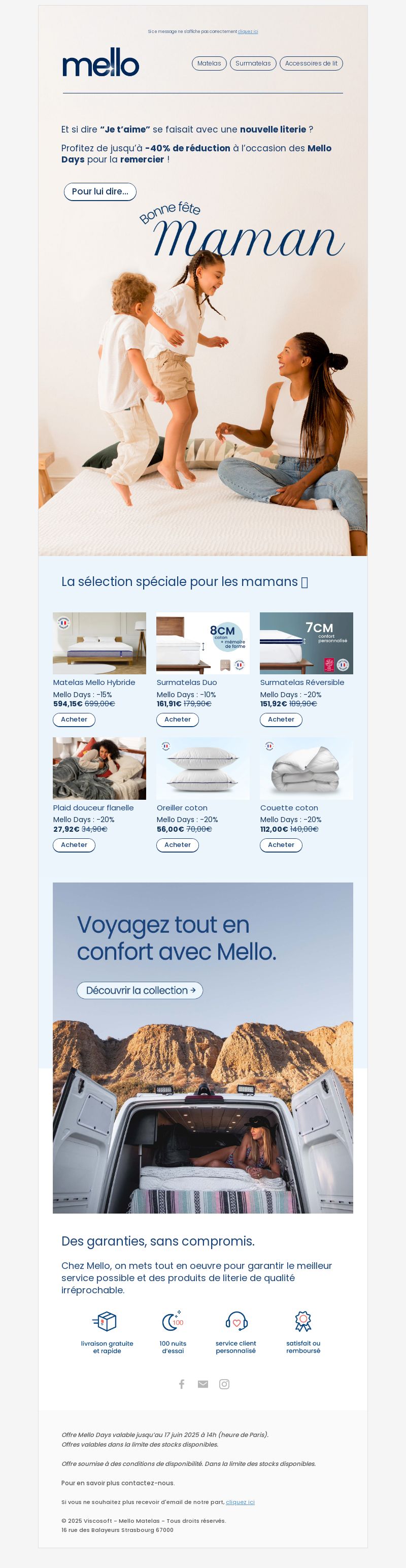Viewport: 406px width, 1568px height.
Task: Open the Matelas category chip
Action: point(209,63)
